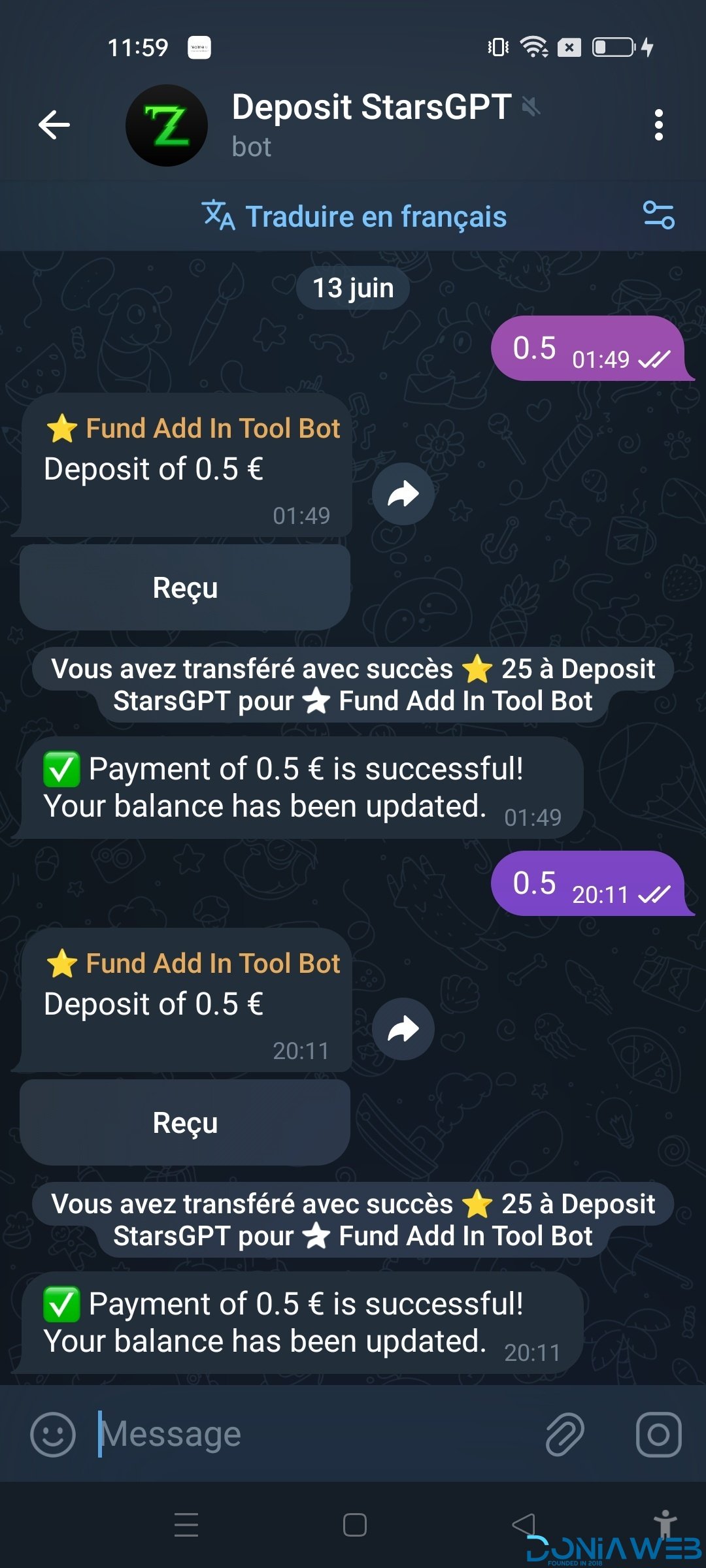Open the camera to record media
The height and width of the screenshot is (1568, 706).
pos(658,1435)
